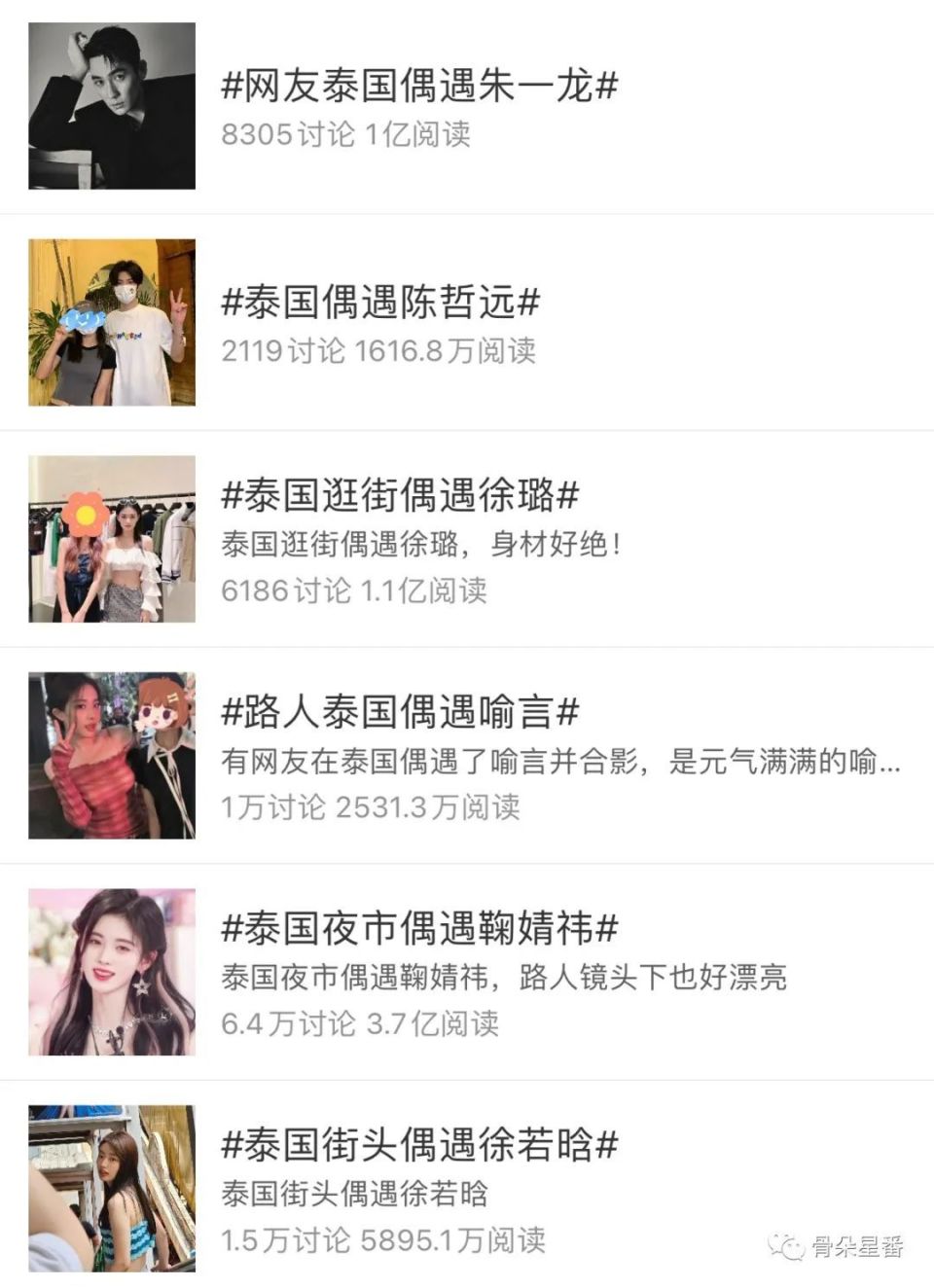Select the #泰国逛街偶遇徐璐# topic row
The image size is (934, 1288).
click(400, 496)
